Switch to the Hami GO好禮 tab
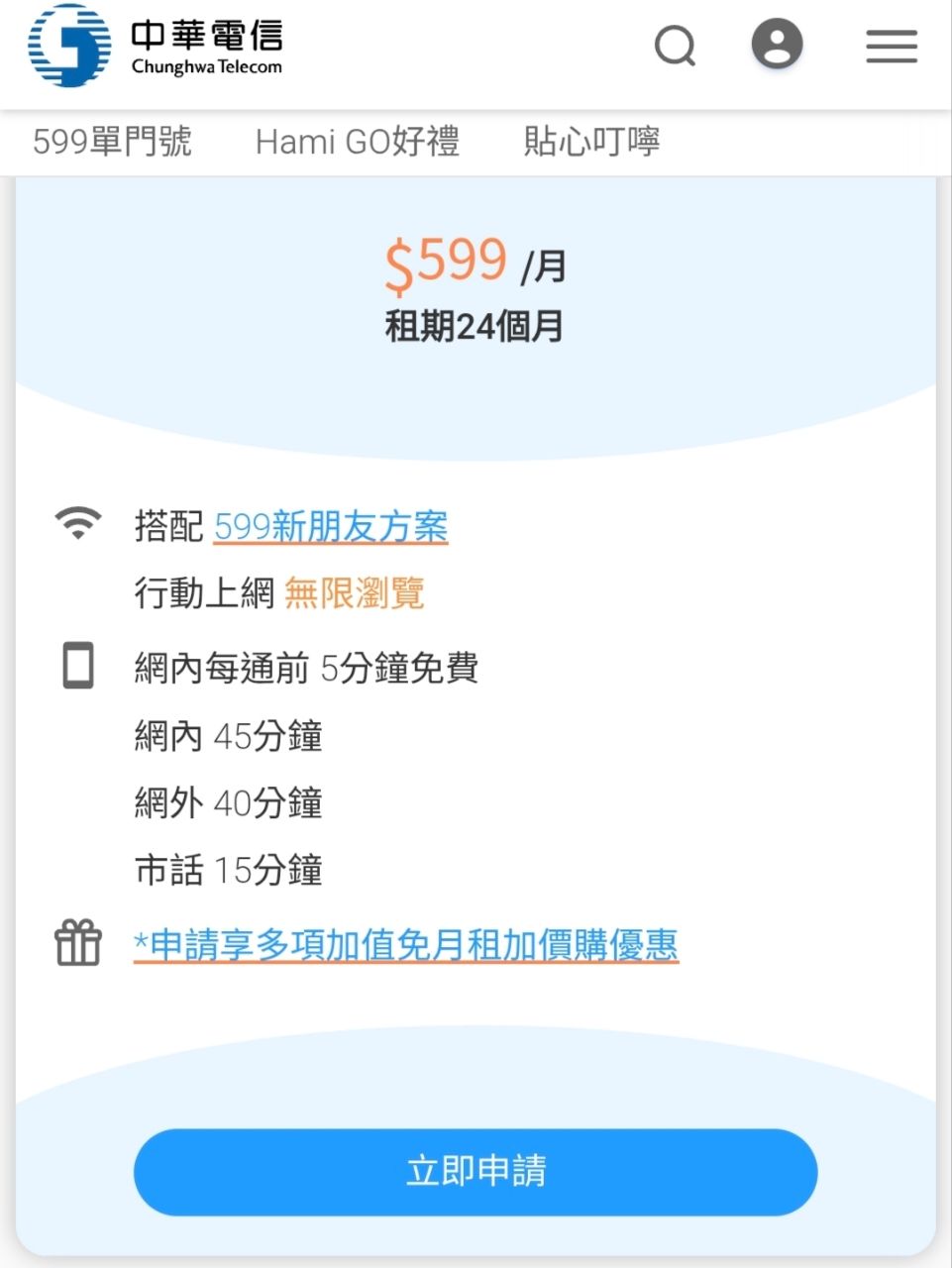952x1268 pixels. click(357, 142)
